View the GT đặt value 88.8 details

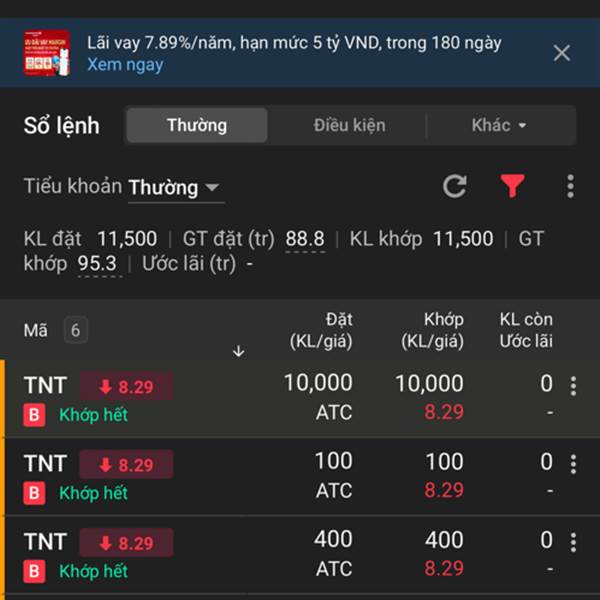(x=305, y=239)
